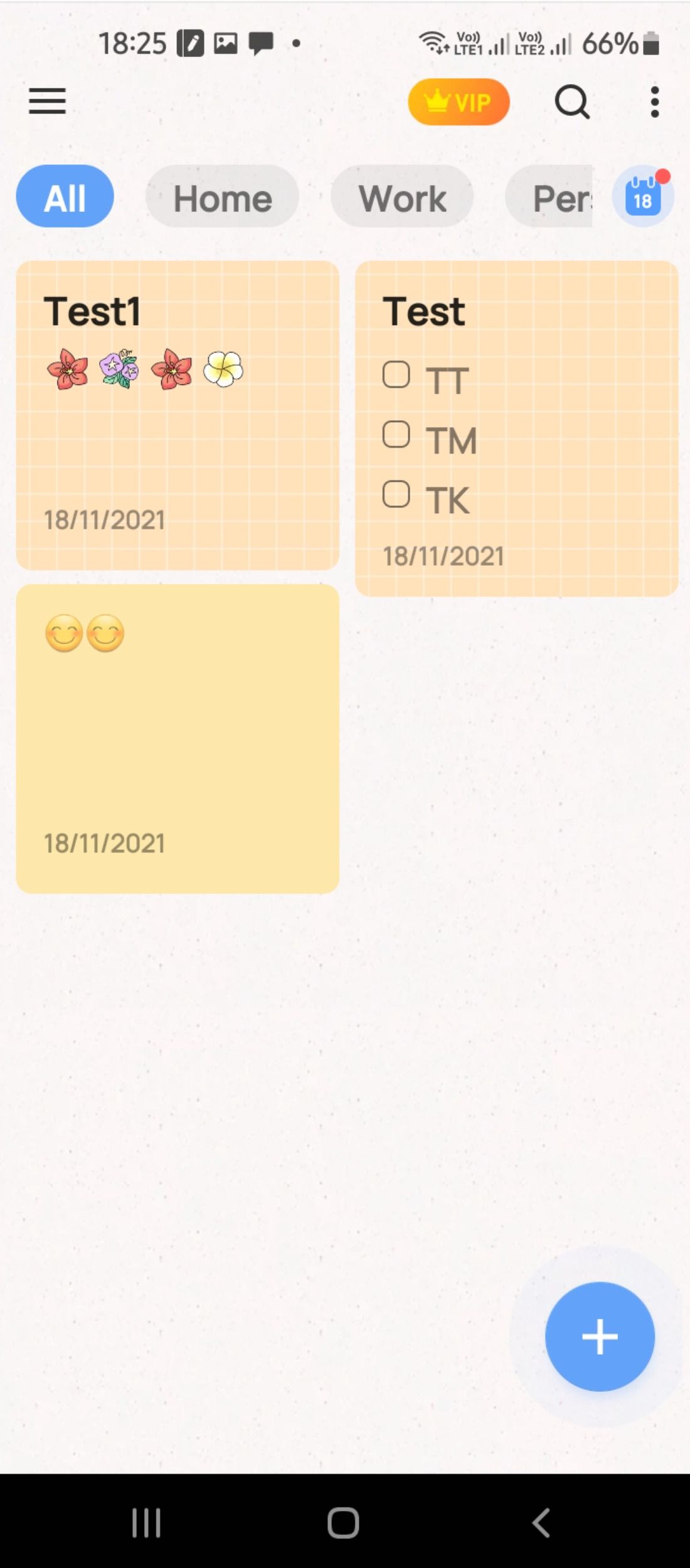Tap the VIP crown upgrade icon

436,102
